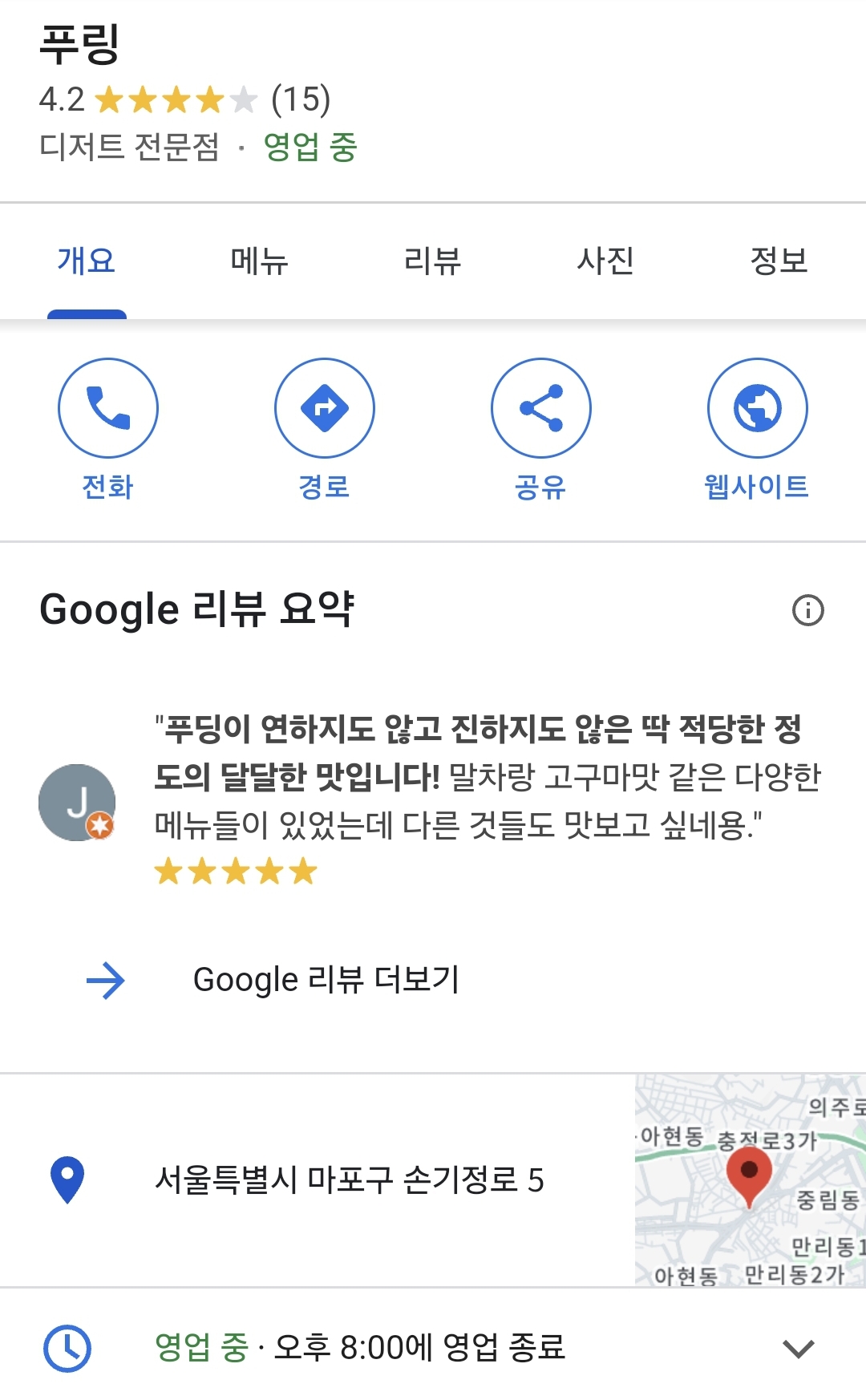The image size is (866, 1400).
Task: Select the 사진 tab
Action: tap(605, 261)
